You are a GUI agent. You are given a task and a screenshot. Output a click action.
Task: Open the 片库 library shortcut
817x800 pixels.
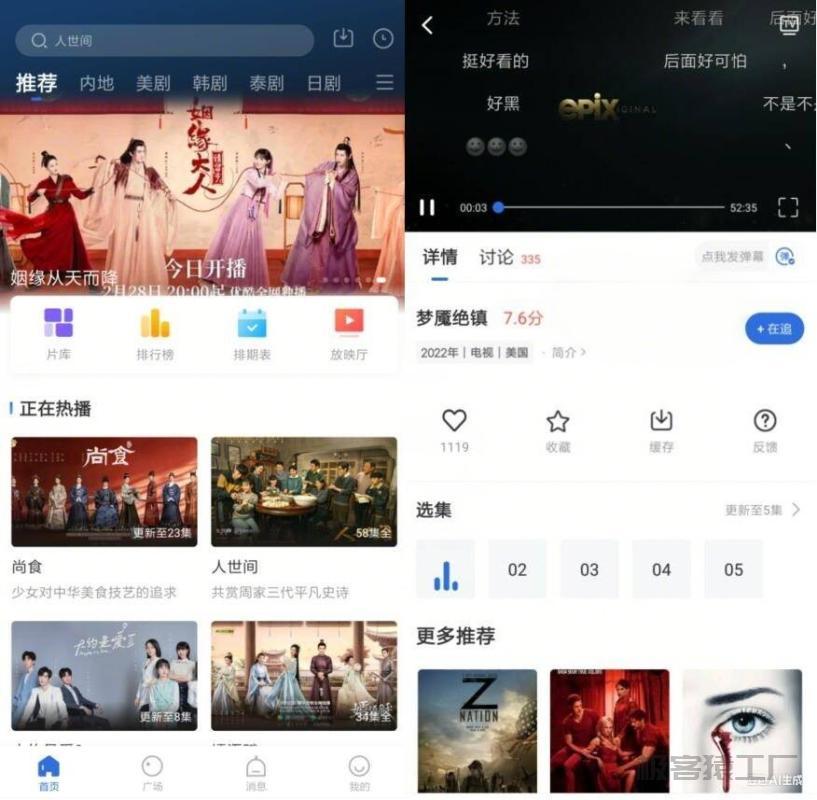58,334
